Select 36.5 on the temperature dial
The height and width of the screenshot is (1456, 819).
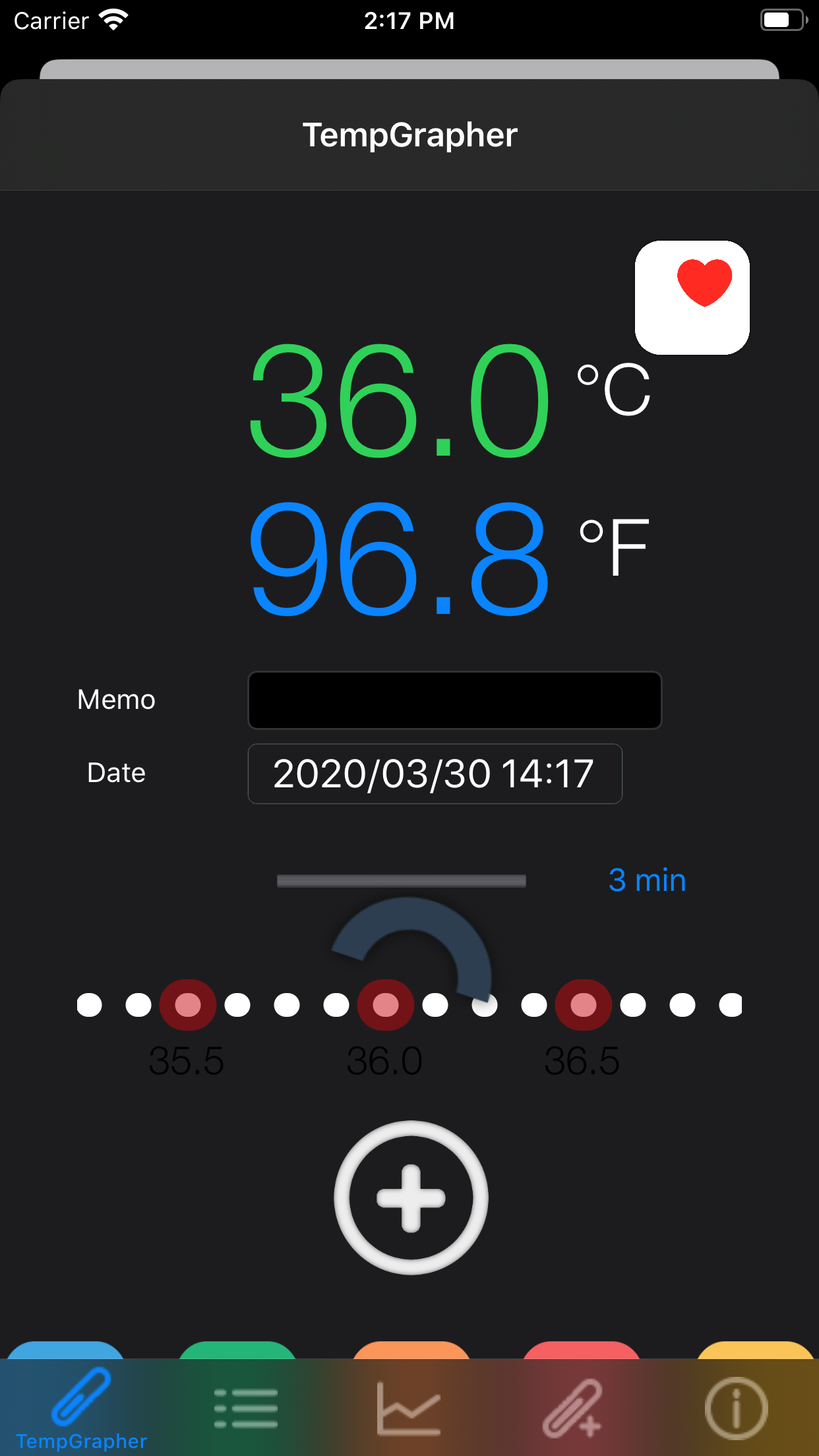pyautogui.click(x=583, y=1004)
